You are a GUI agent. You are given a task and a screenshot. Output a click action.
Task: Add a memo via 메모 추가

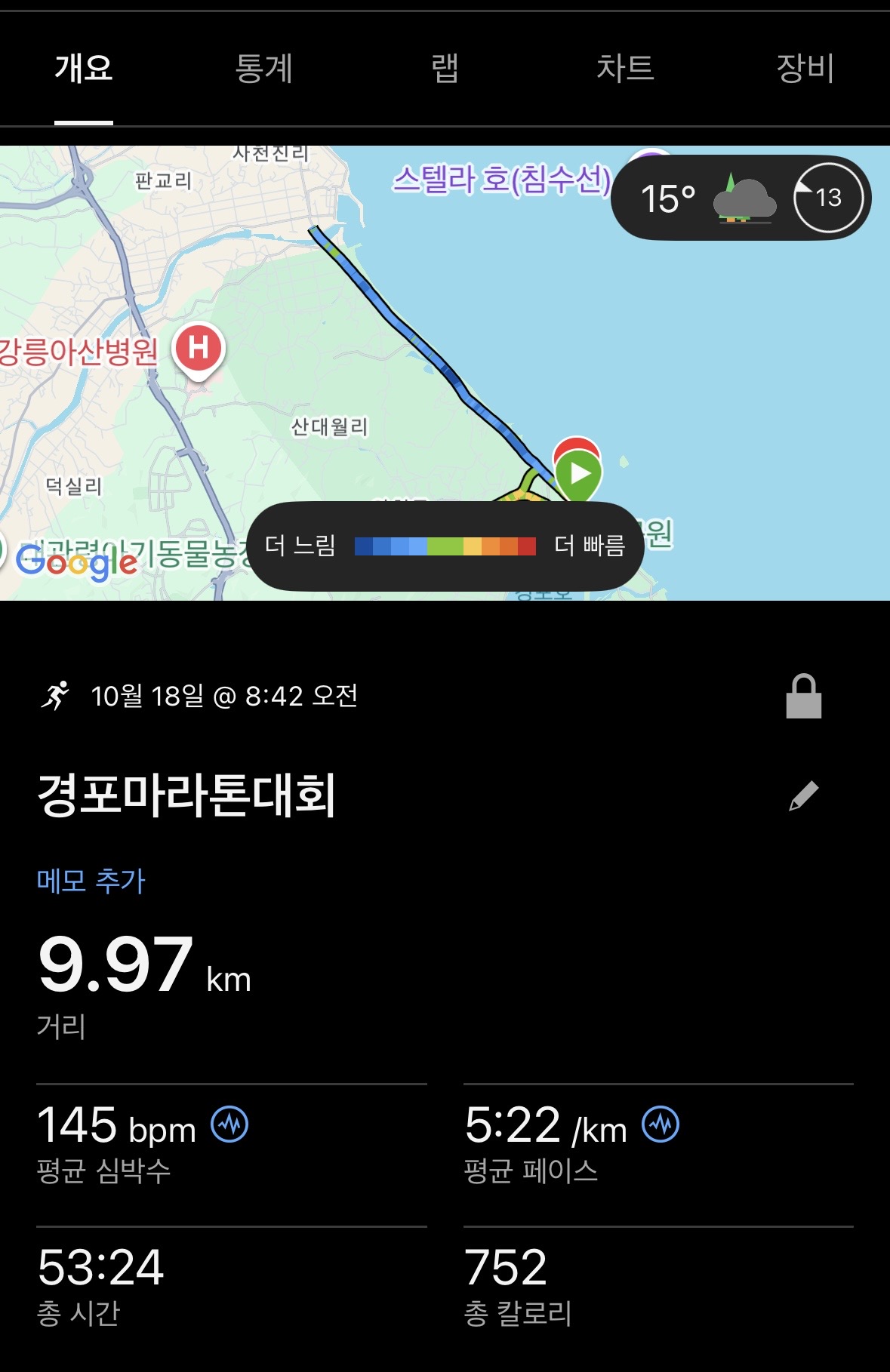tap(91, 881)
